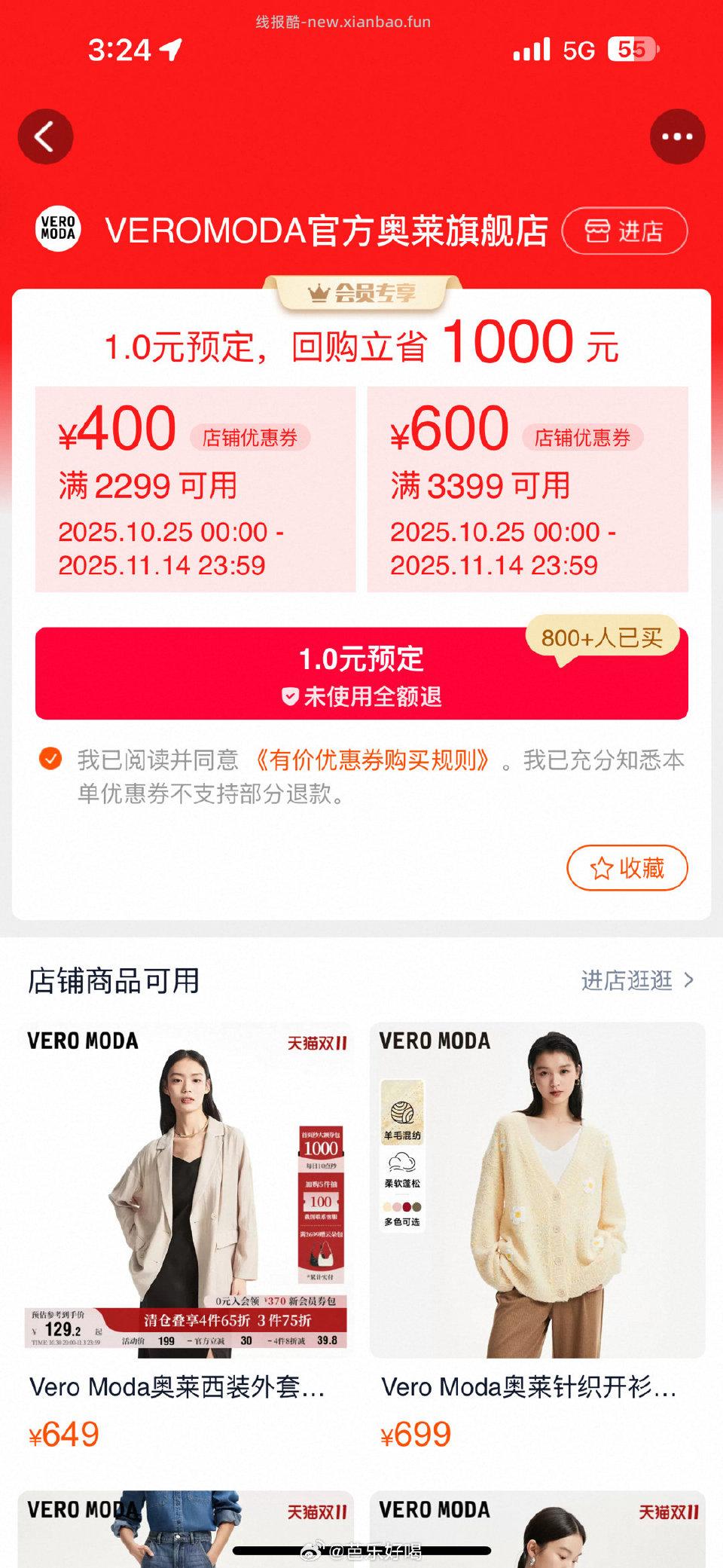
Task: Tap the 1.0元预定 reserve button
Action: [x=361, y=673]
